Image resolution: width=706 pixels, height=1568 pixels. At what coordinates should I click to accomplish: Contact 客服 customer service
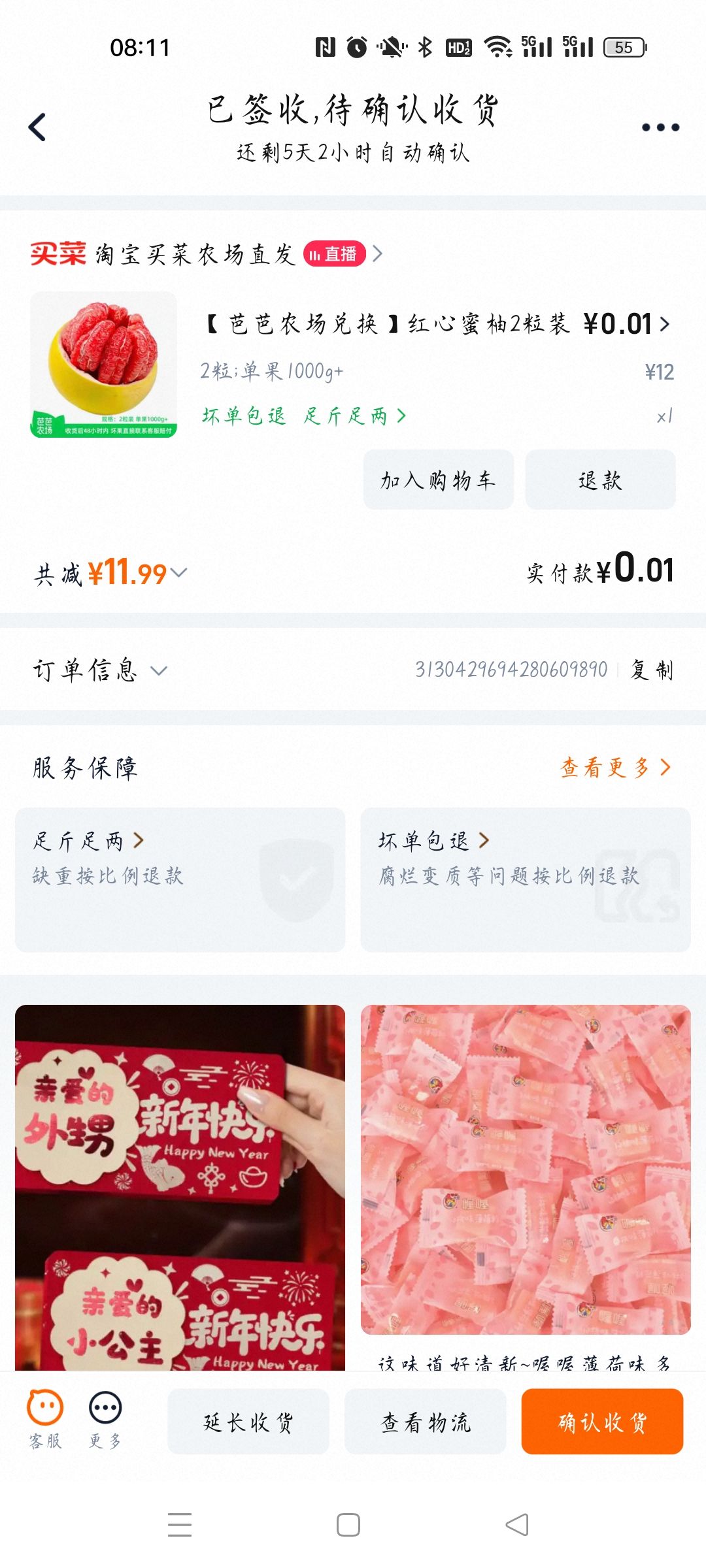tap(45, 1419)
